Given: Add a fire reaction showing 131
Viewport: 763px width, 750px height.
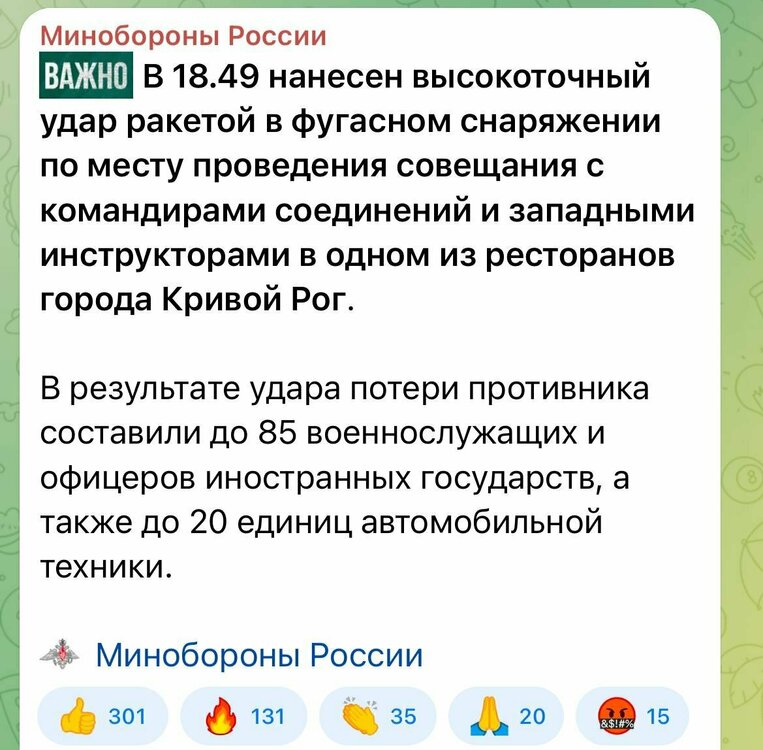Looking at the screenshot, I should [243, 715].
